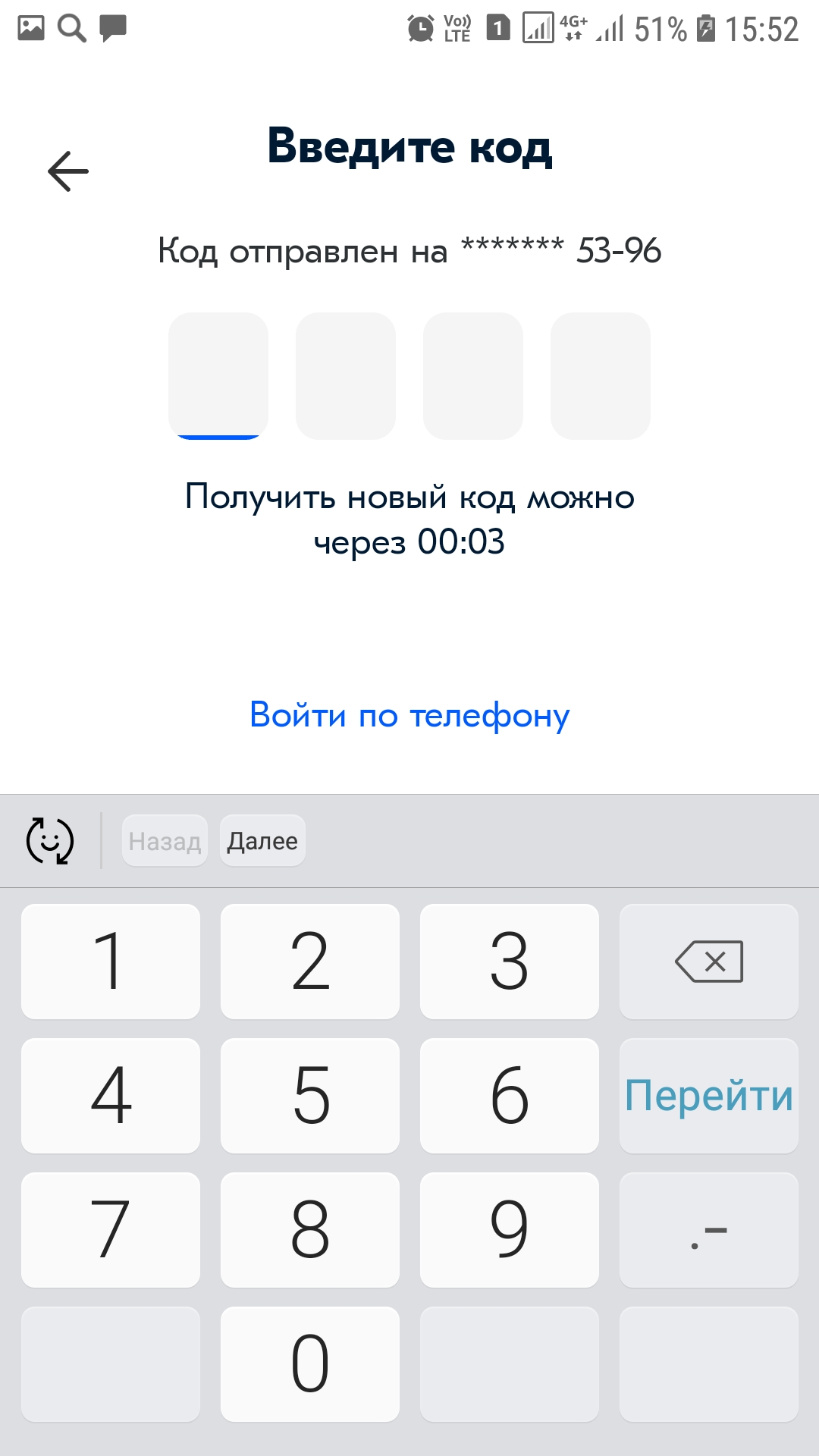This screenshot has width=819, height=1456.
Task: Tap the "Далее" keyboard button
Action: tap(262, 840)
